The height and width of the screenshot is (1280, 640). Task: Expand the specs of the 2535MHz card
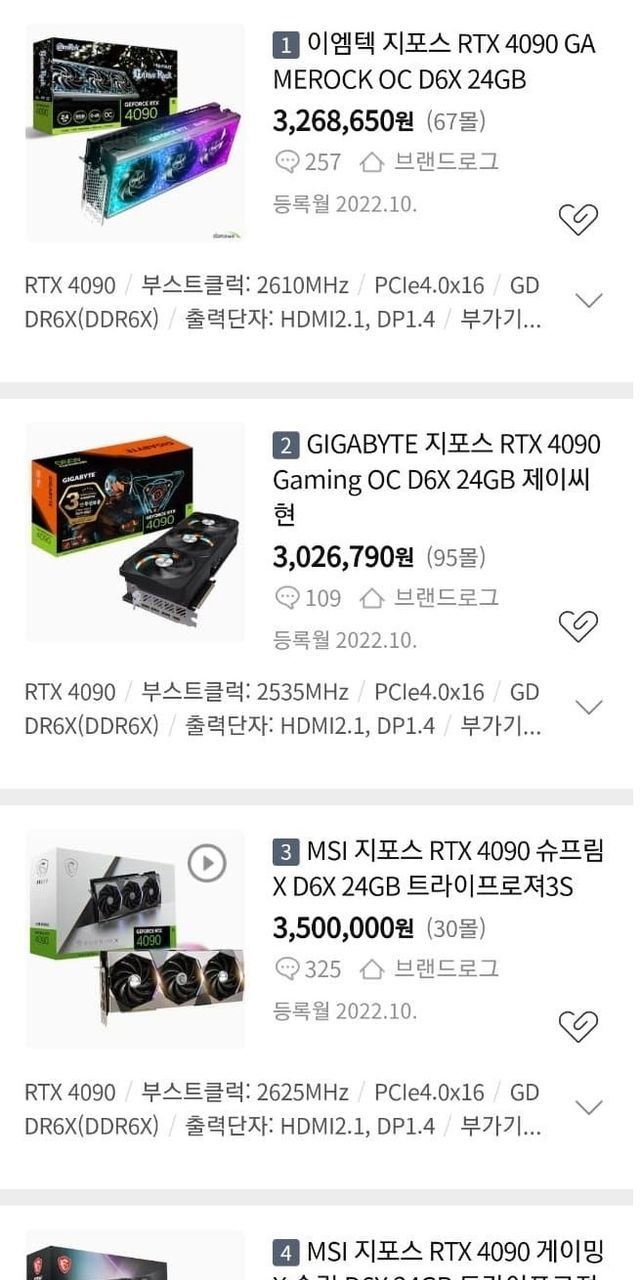coord(590,707)
